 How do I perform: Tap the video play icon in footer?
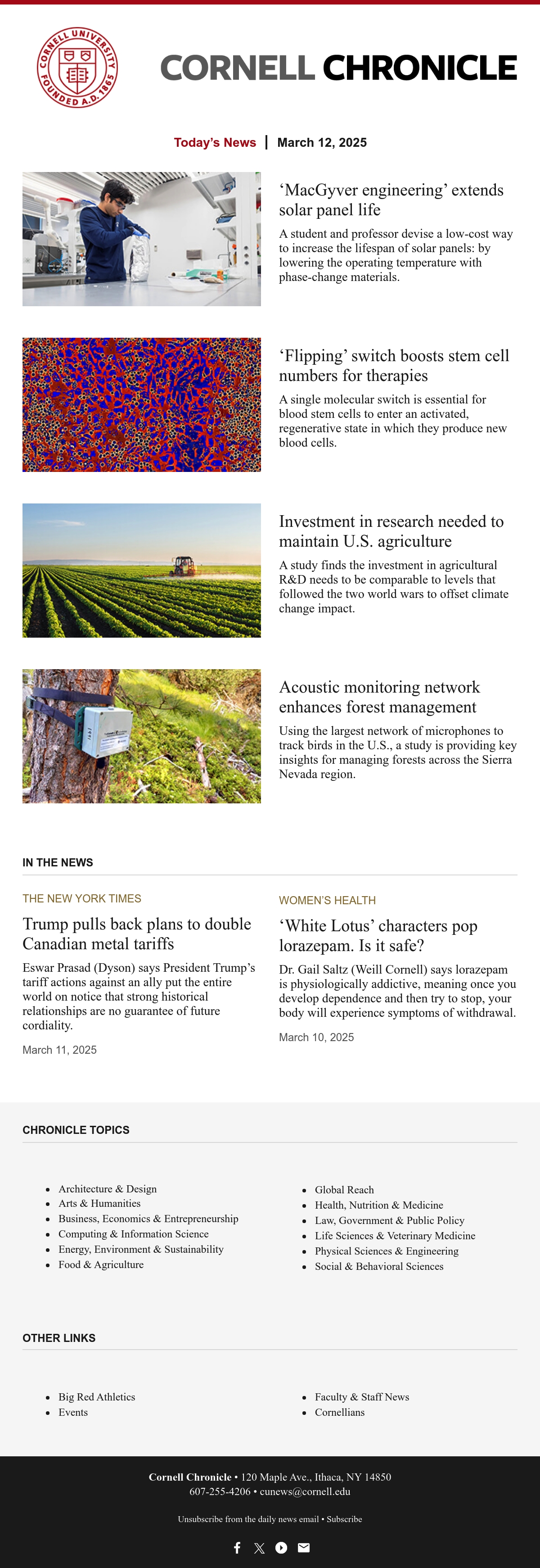[281, 1548]
